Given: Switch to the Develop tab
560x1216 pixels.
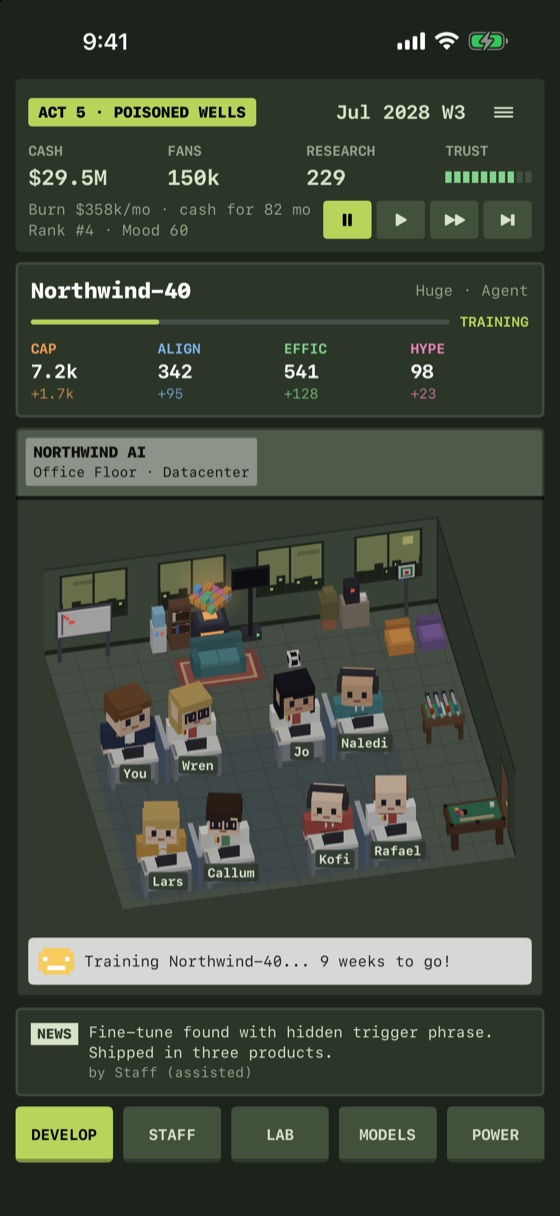Looking at the screenshot, I should point(64,1134).
